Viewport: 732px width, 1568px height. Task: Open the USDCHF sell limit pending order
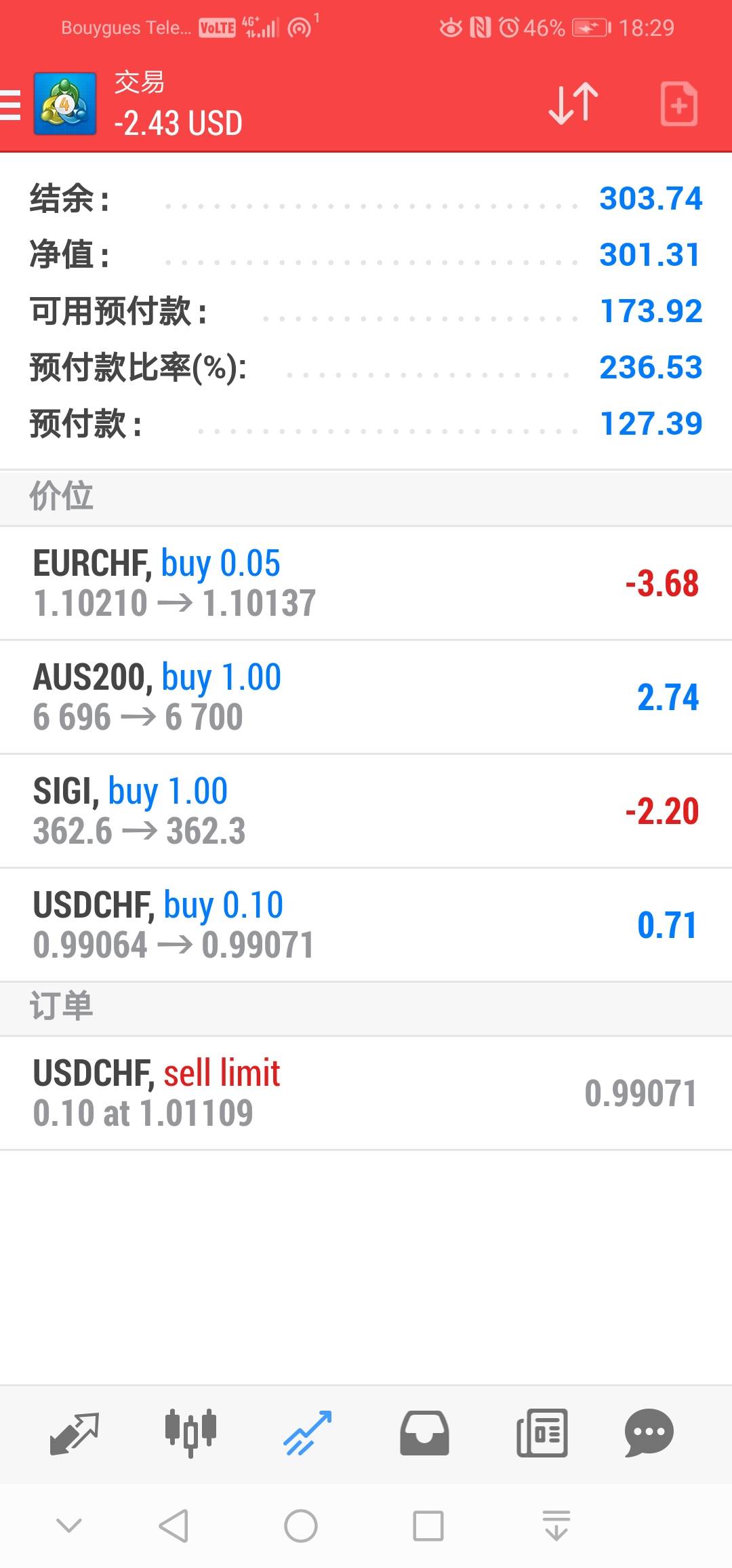click(x=366, y=1093)
